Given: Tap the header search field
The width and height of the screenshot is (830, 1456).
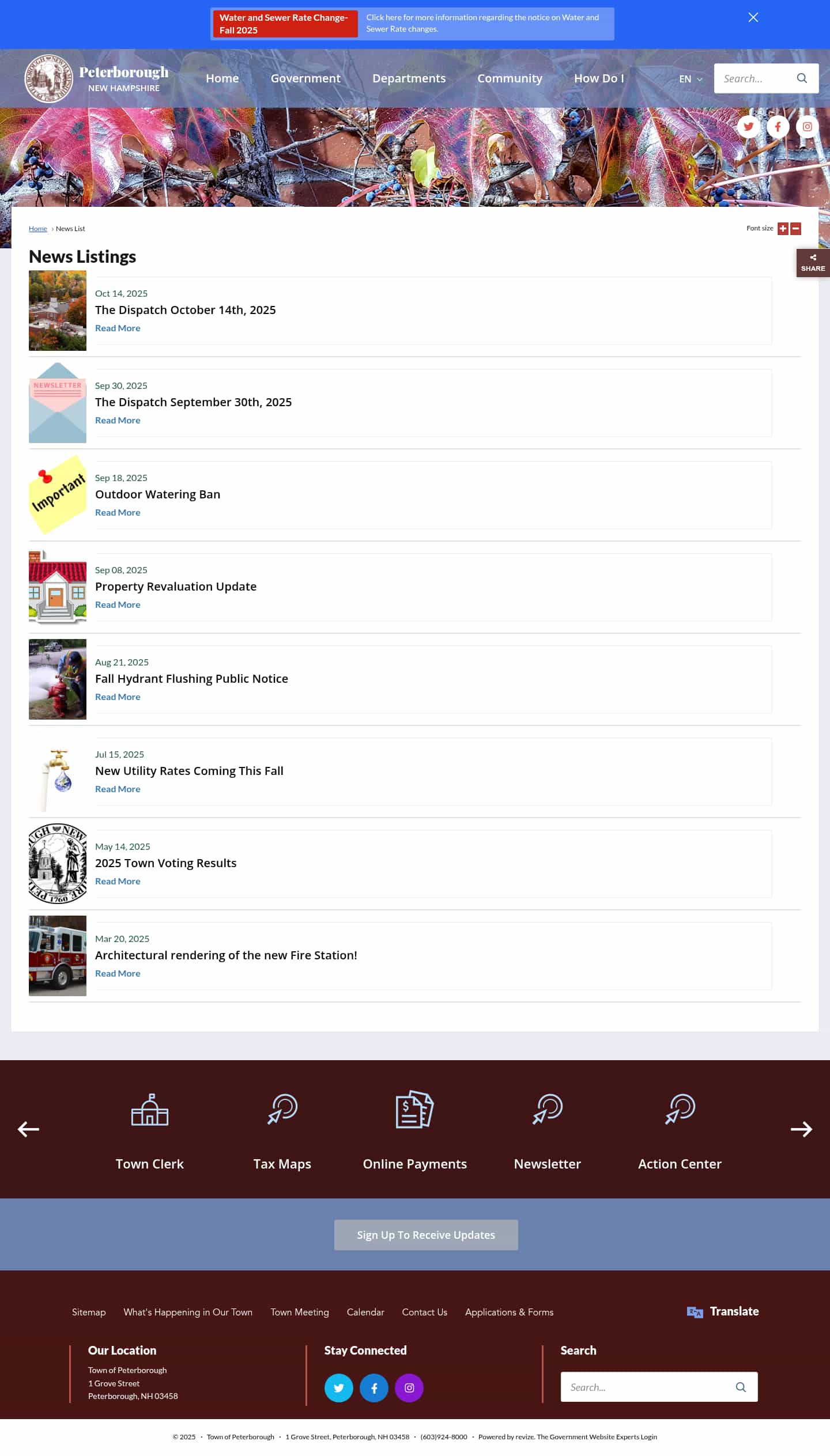Looking at the screenshot, I should pos(755,78).
